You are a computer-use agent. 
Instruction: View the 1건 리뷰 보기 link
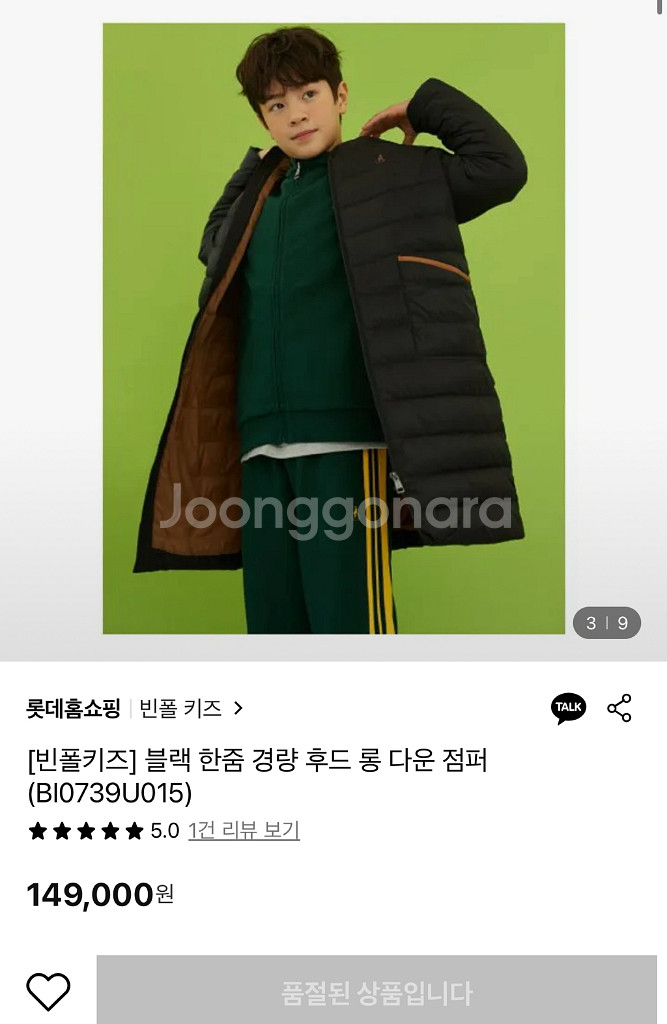click(244, 830)
